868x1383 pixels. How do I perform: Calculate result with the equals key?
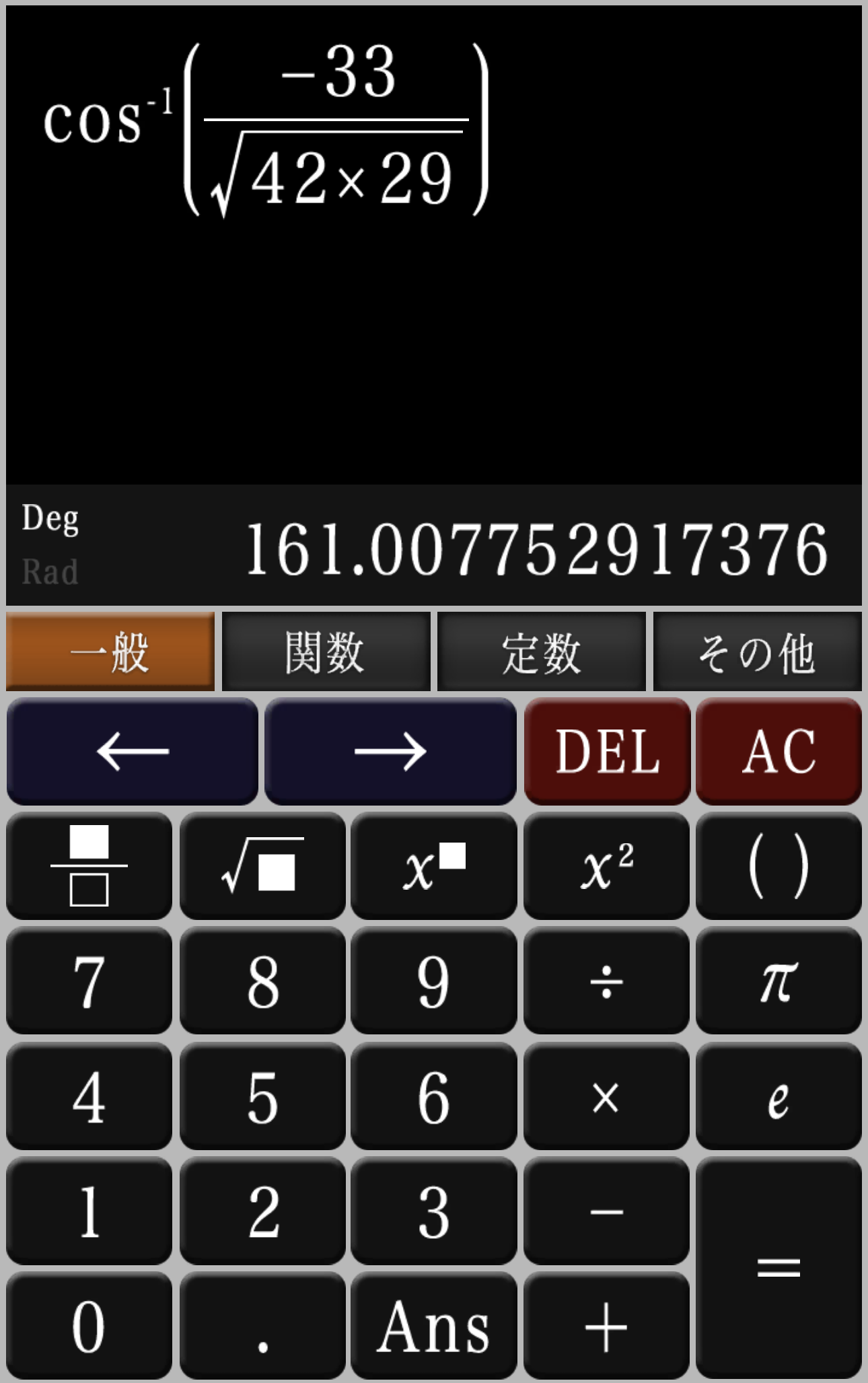pyautogui.click(x=779, y=1268)
